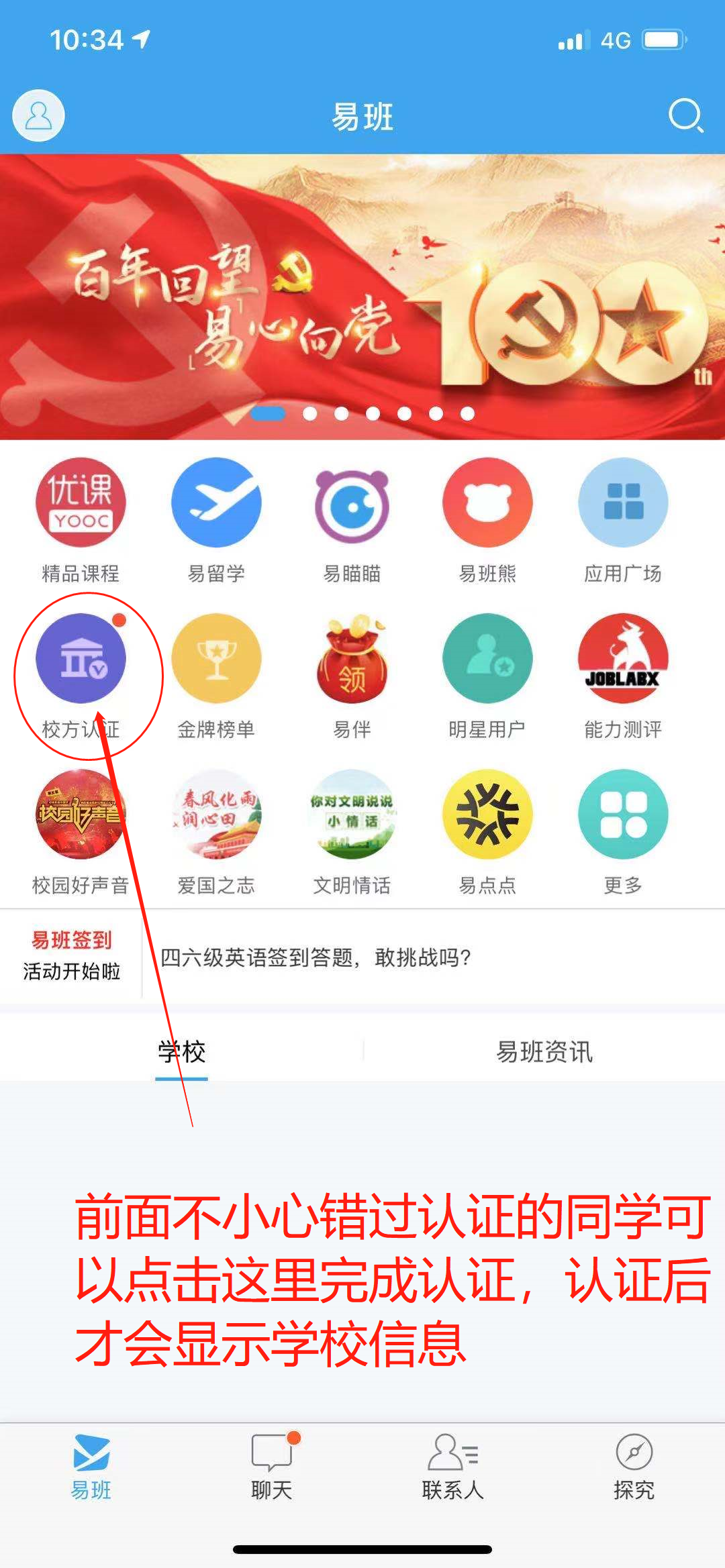Open 四六级英语签到答题 notice

[316, 957]
